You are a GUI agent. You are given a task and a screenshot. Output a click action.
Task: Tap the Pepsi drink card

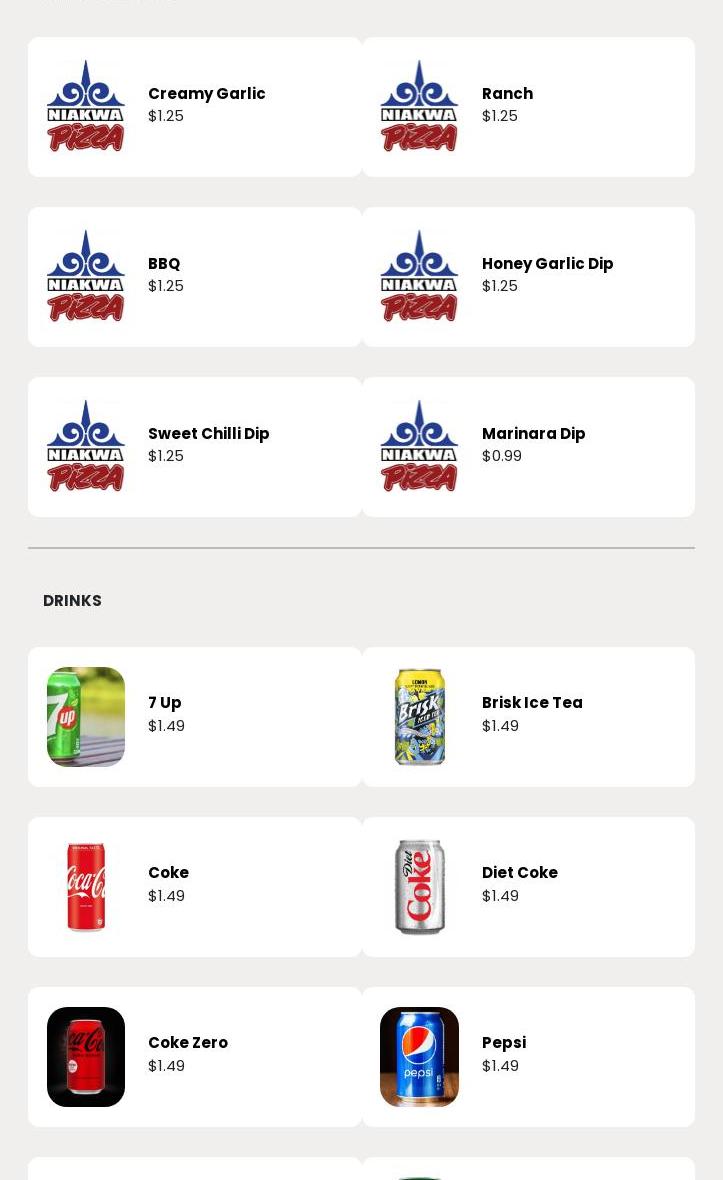(528, 1057)
